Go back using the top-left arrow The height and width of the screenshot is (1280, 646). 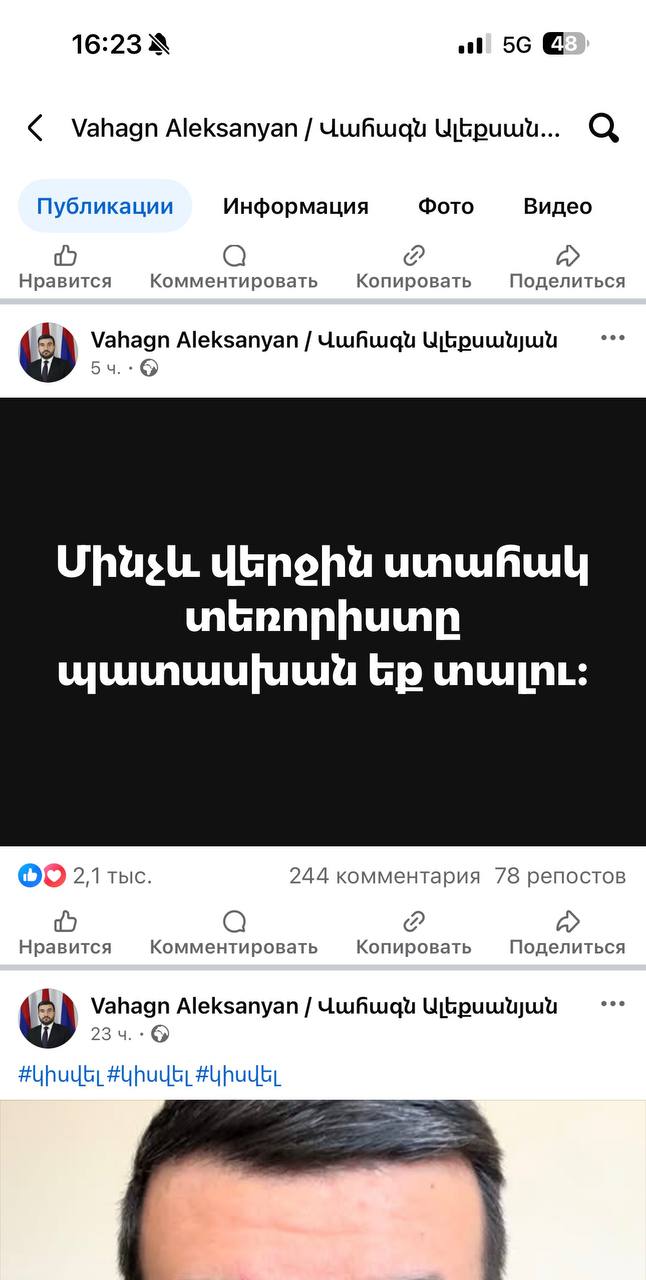[36, 128]
